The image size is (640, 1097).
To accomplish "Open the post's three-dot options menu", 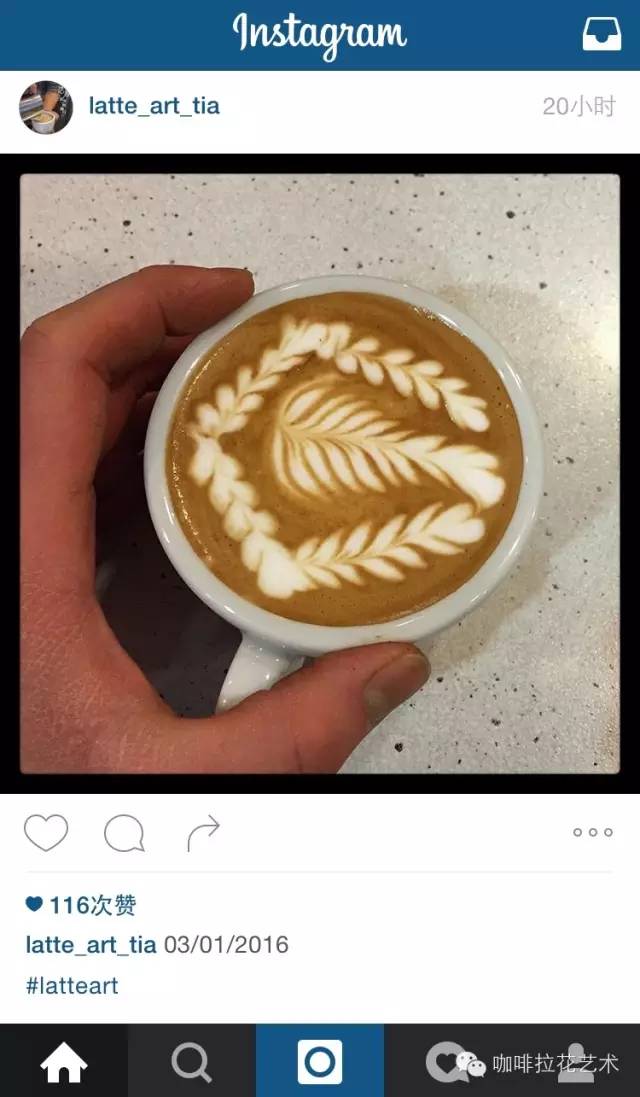I will (x=592, y=832).
